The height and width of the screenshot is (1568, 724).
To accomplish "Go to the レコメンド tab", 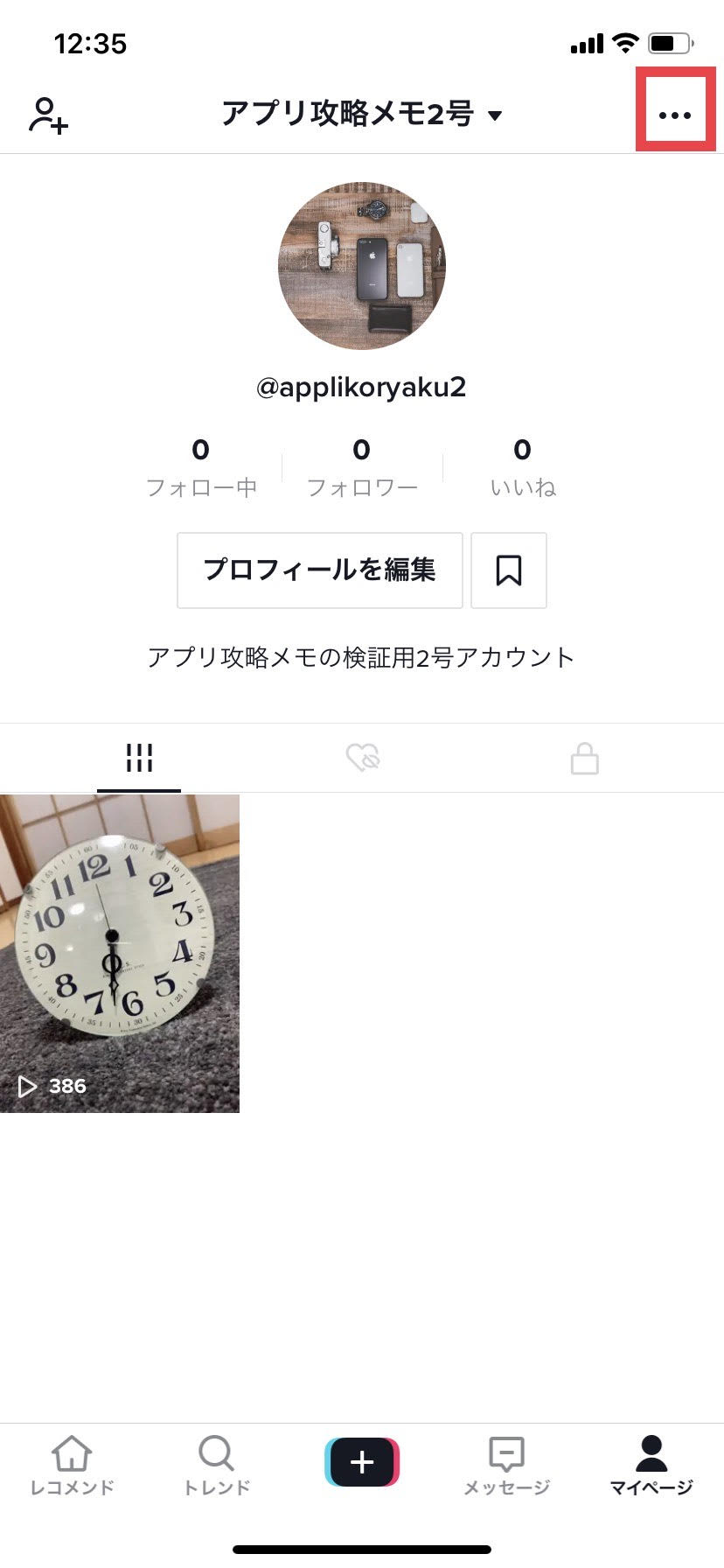I will click(72, 1466).
